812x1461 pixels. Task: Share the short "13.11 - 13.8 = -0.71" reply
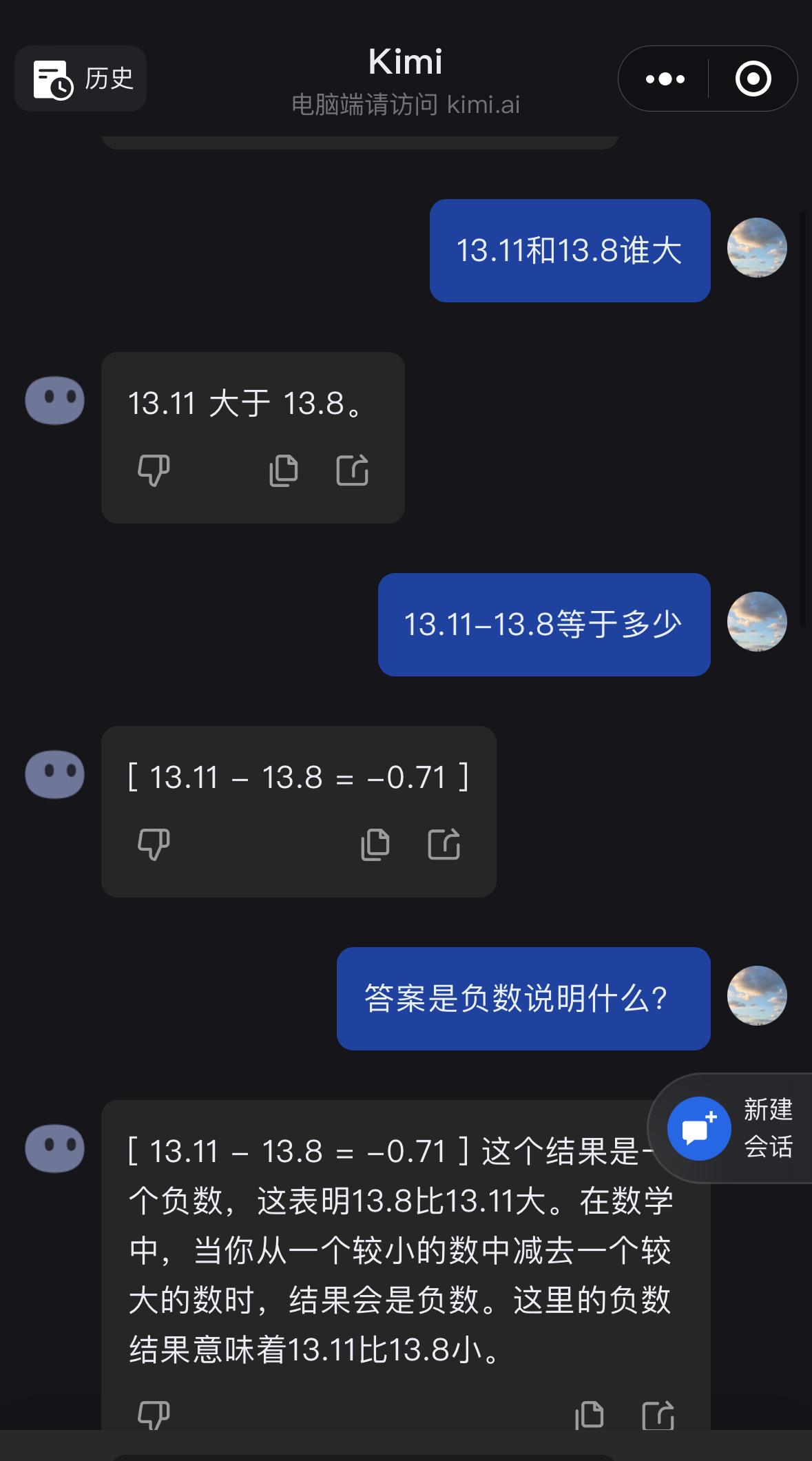pyautogui.click(x=444, y=845)
